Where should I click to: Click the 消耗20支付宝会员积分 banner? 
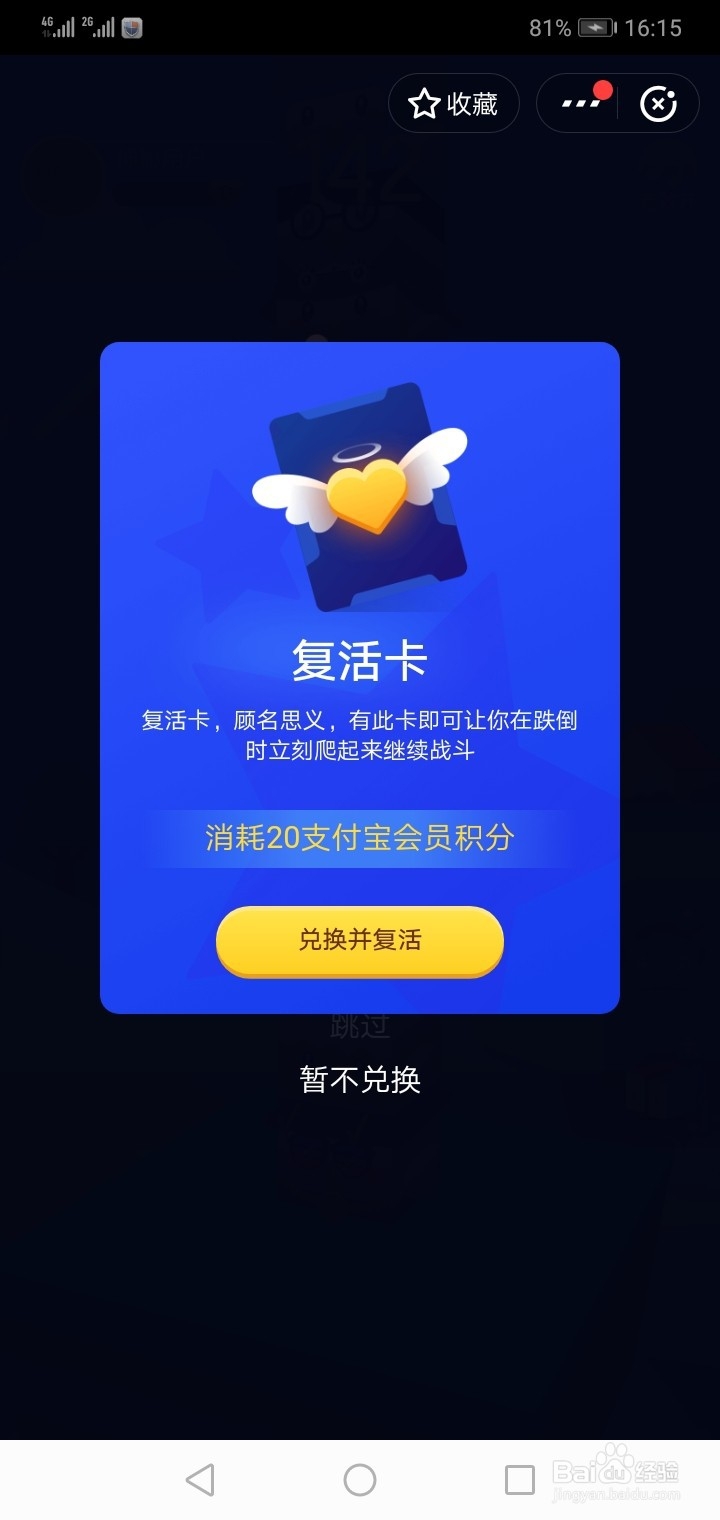[x=360, y=838]
